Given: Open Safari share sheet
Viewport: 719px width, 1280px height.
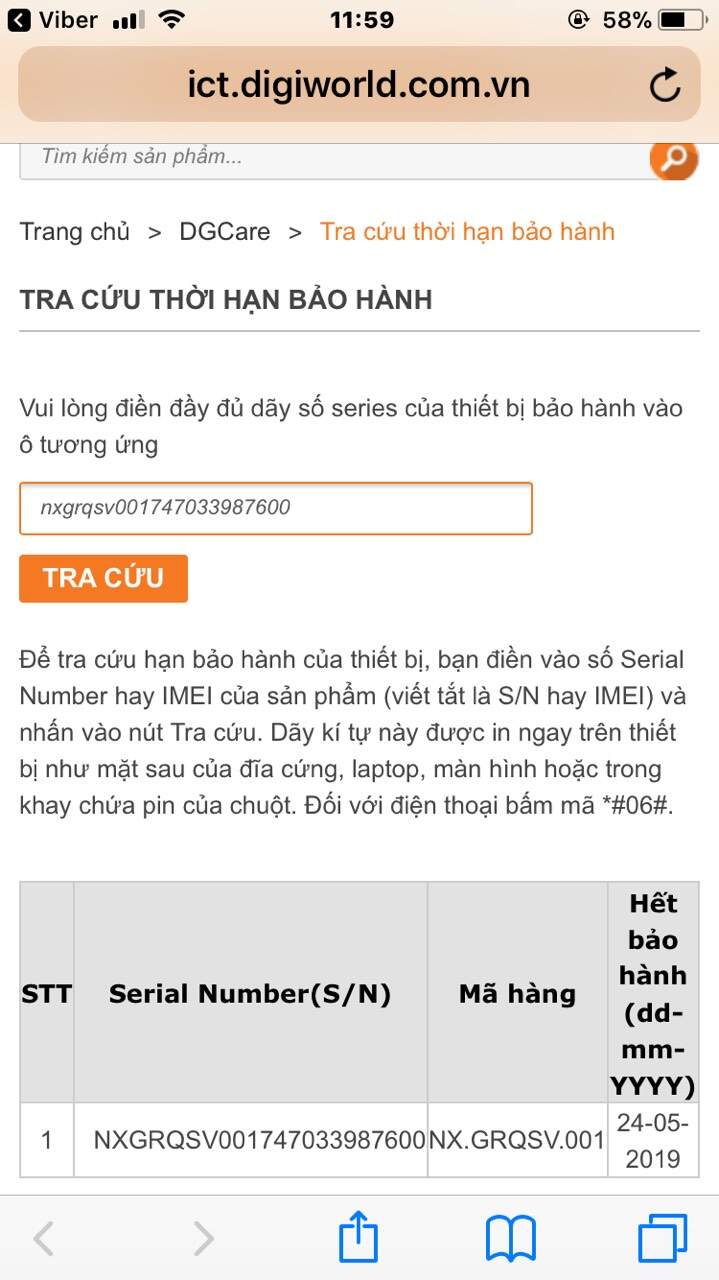Looking at the screenshot, I should (x=358, y=1239).
